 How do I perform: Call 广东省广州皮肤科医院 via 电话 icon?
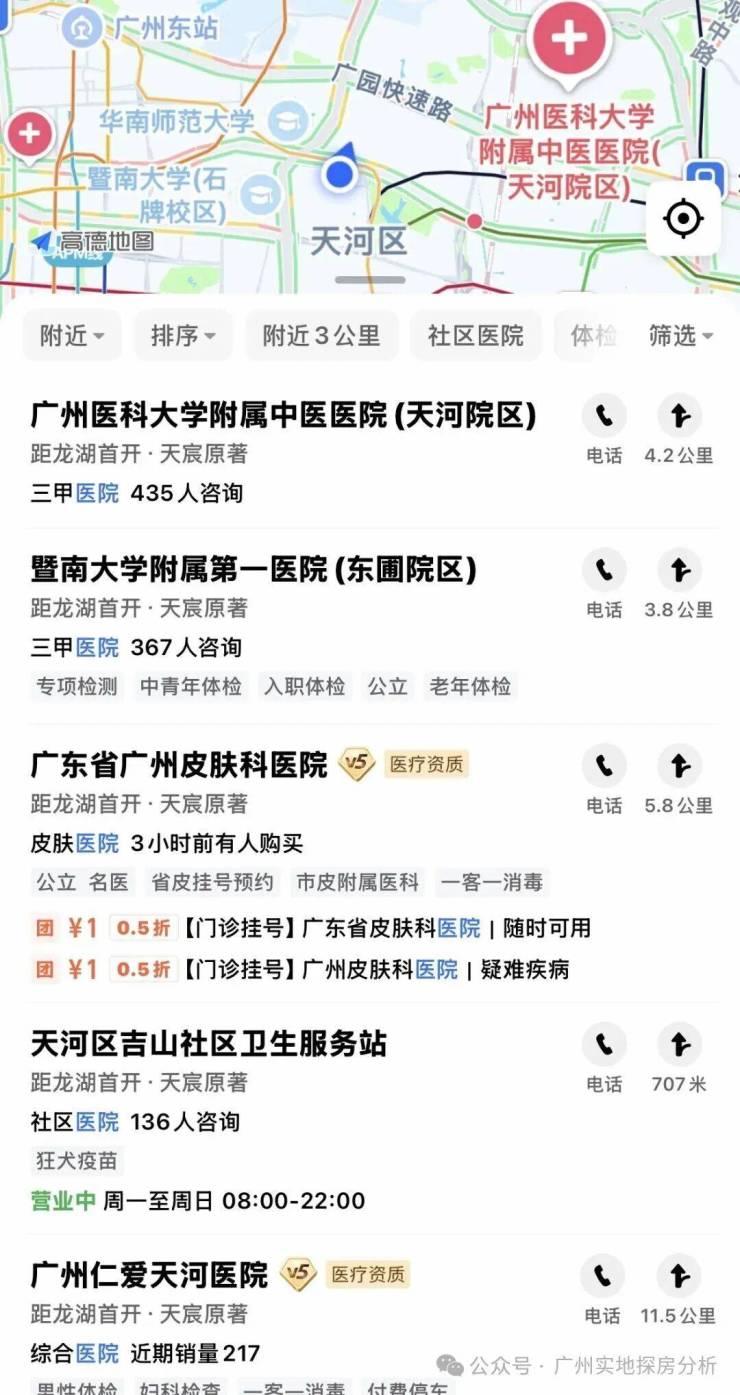click(x=604, y=766)
